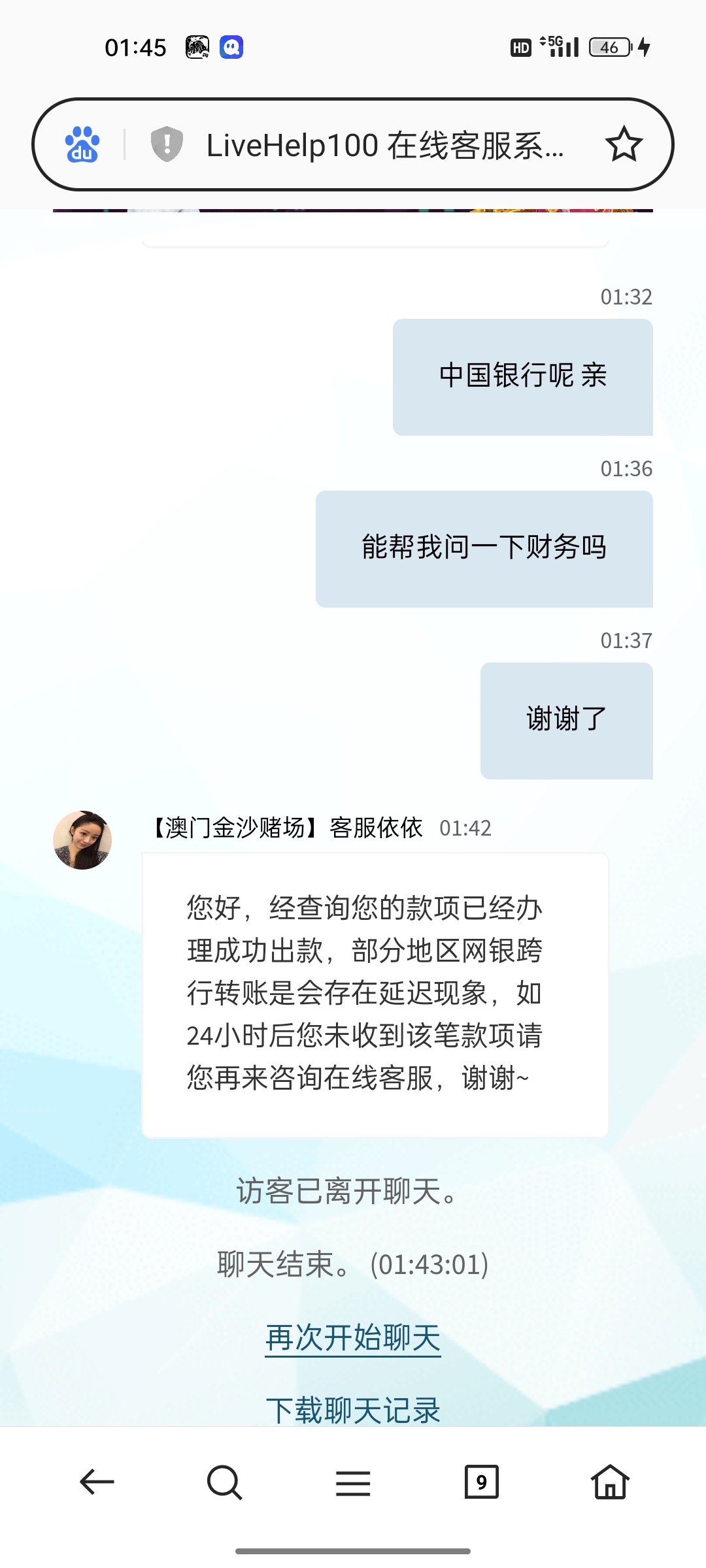Open browser search from the bottom toolbar
This screenshot has width=706, height=1568.
pyautogui.click(x=224, y=1482)
